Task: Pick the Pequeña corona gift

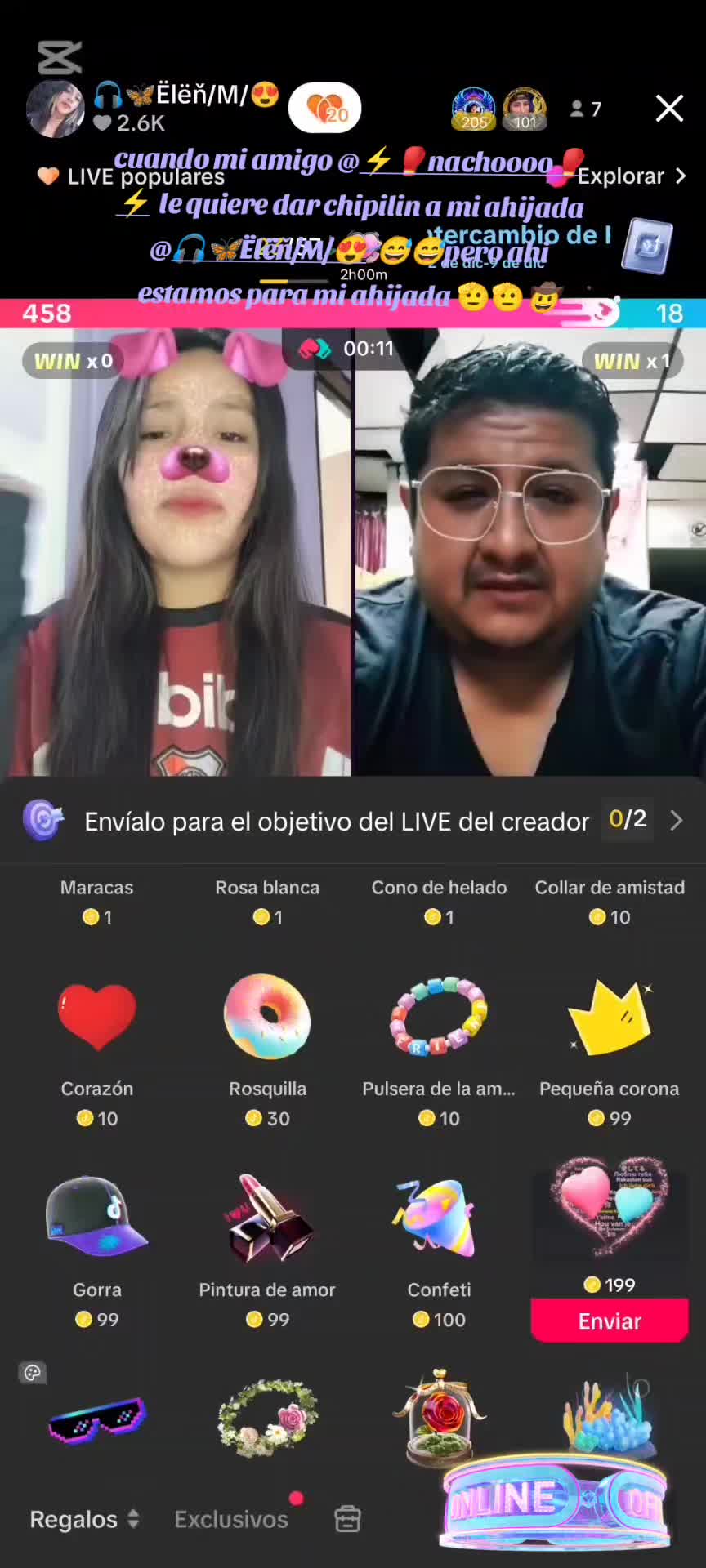Action: (x=610, y=1017)
